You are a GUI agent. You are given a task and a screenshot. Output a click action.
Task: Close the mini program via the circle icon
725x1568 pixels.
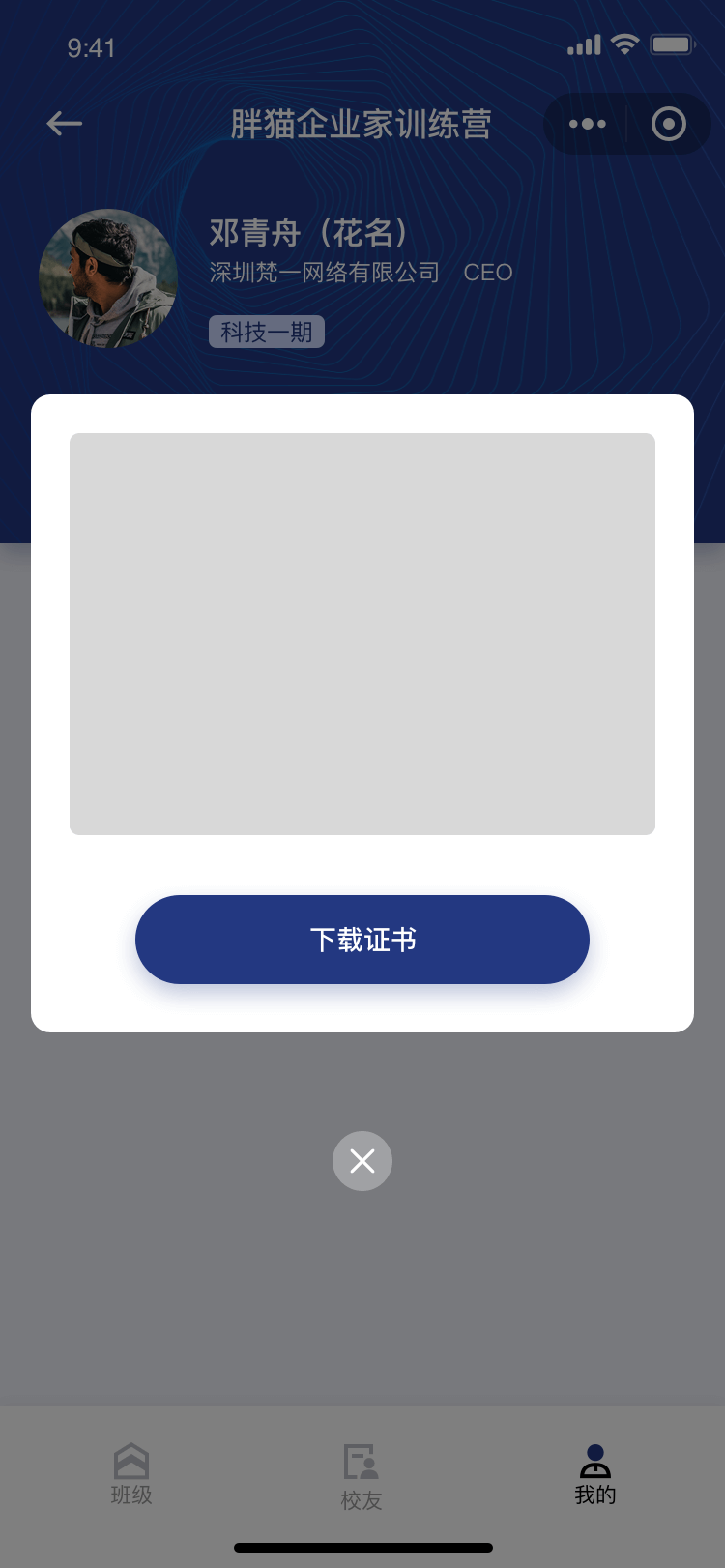pos(669,124)
